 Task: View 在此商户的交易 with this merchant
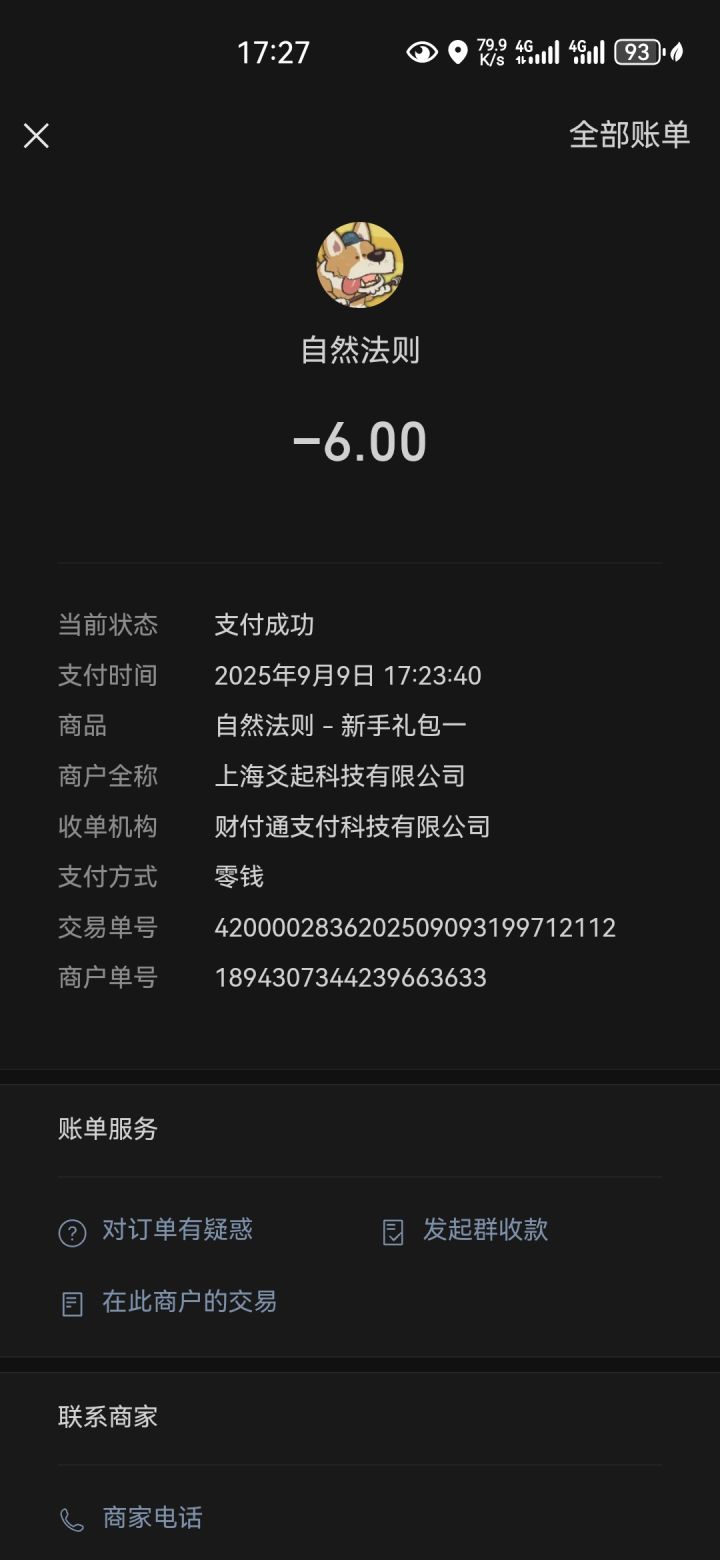(168, 1302)
